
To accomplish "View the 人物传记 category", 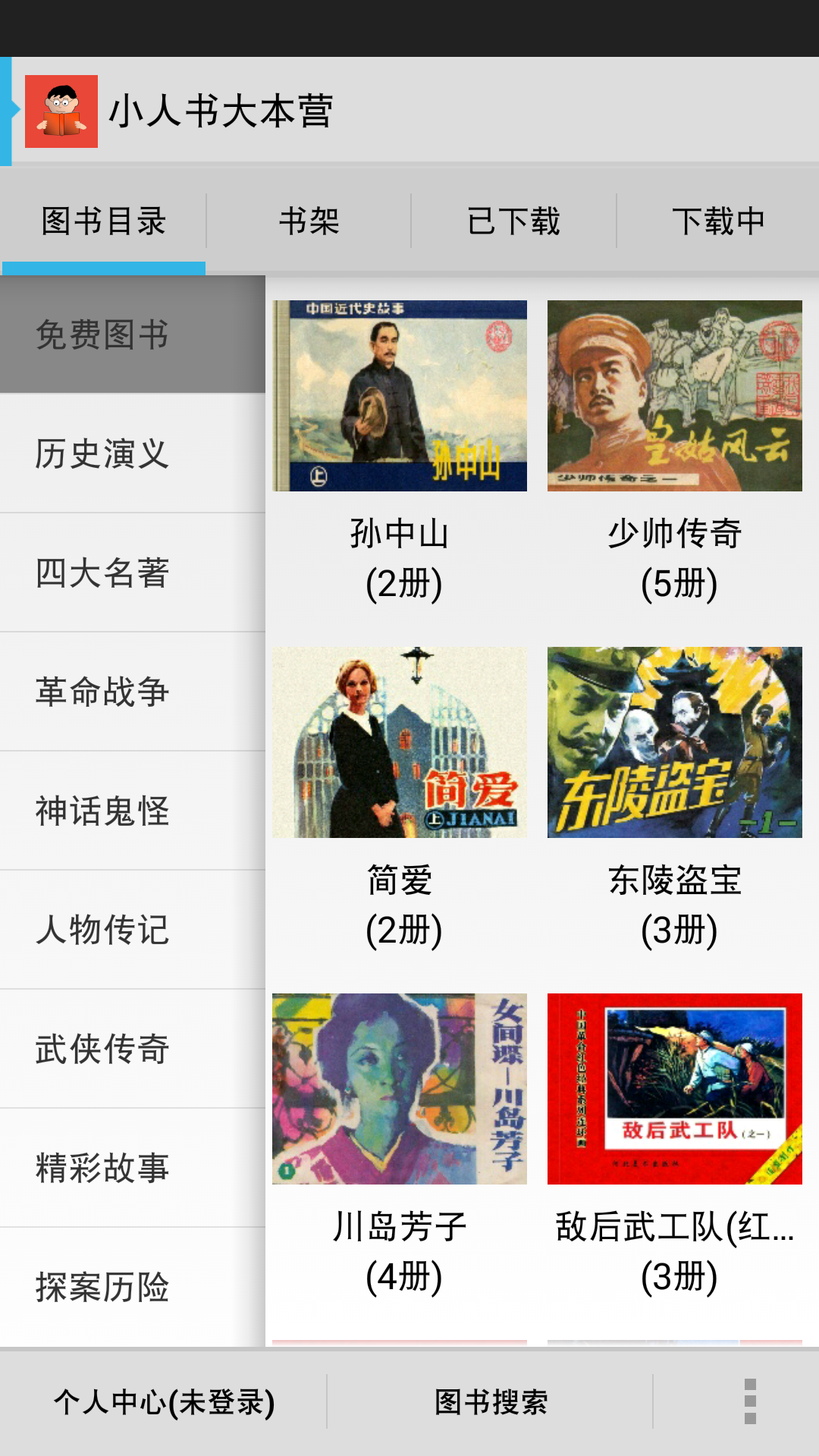I will click(x=133, y=930).
